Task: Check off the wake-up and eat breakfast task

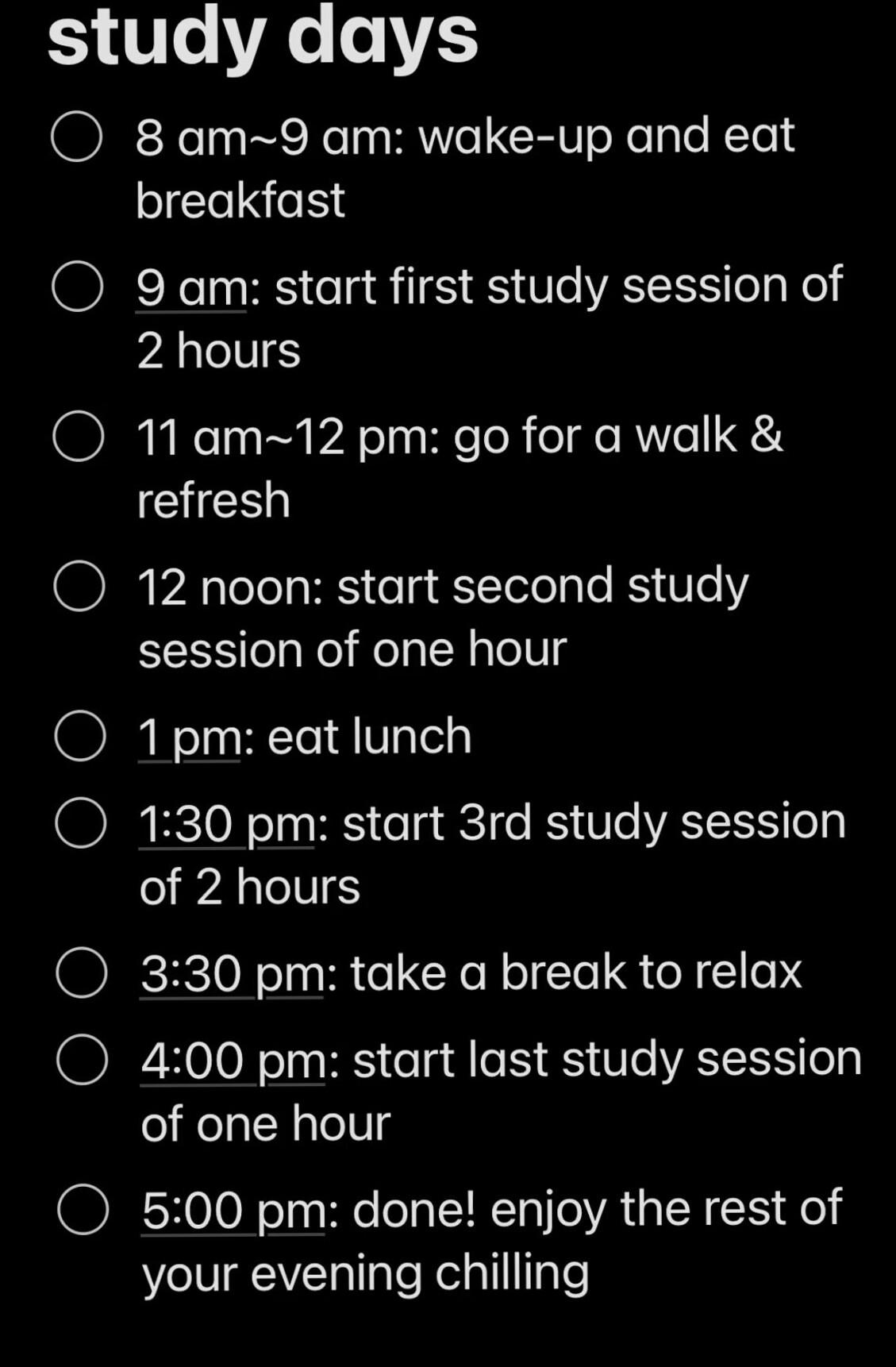Action: (x=76, y=137)
